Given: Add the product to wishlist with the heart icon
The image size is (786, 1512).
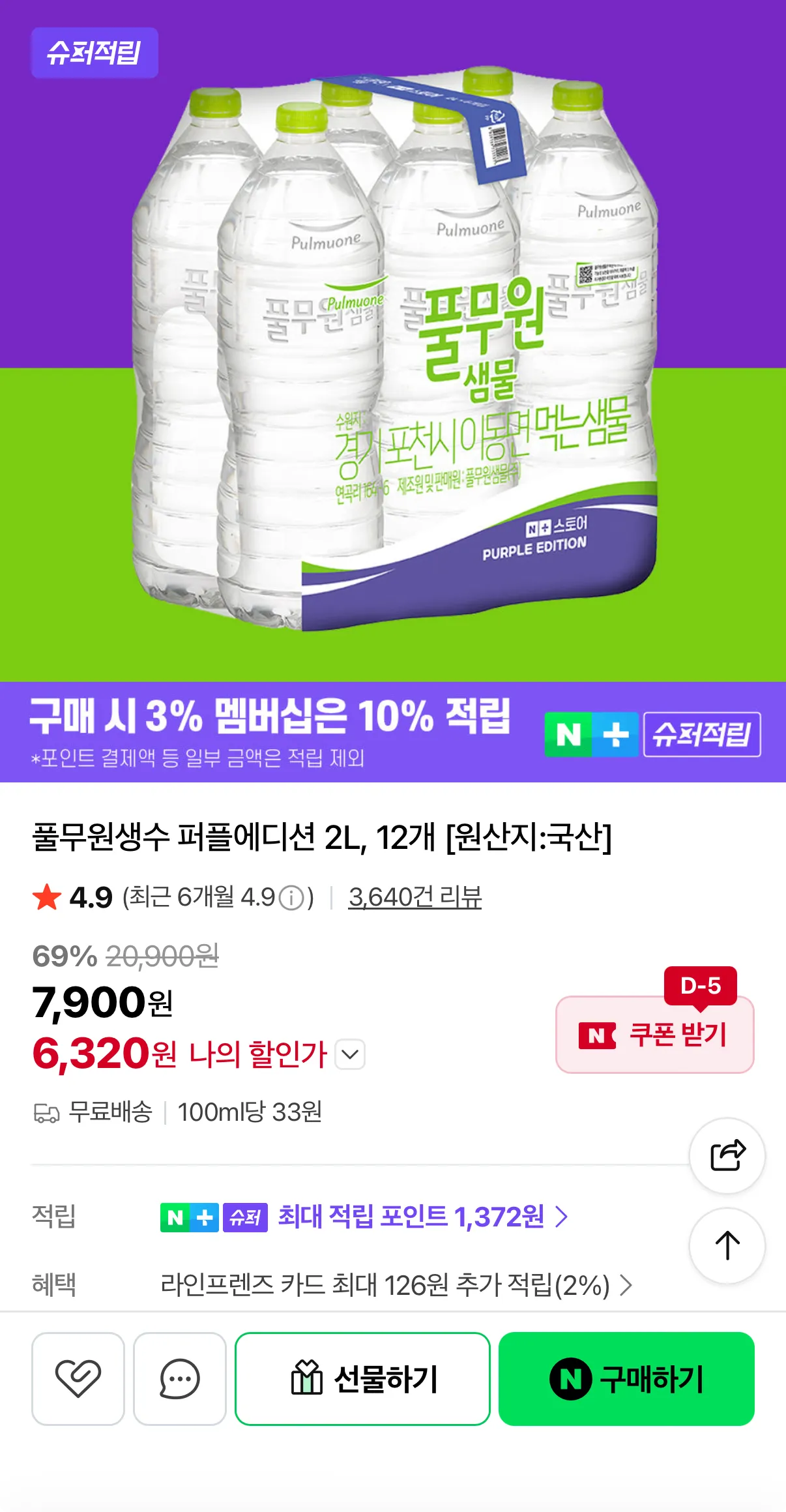Looking at the screenshot, I should coord(78,1378).
